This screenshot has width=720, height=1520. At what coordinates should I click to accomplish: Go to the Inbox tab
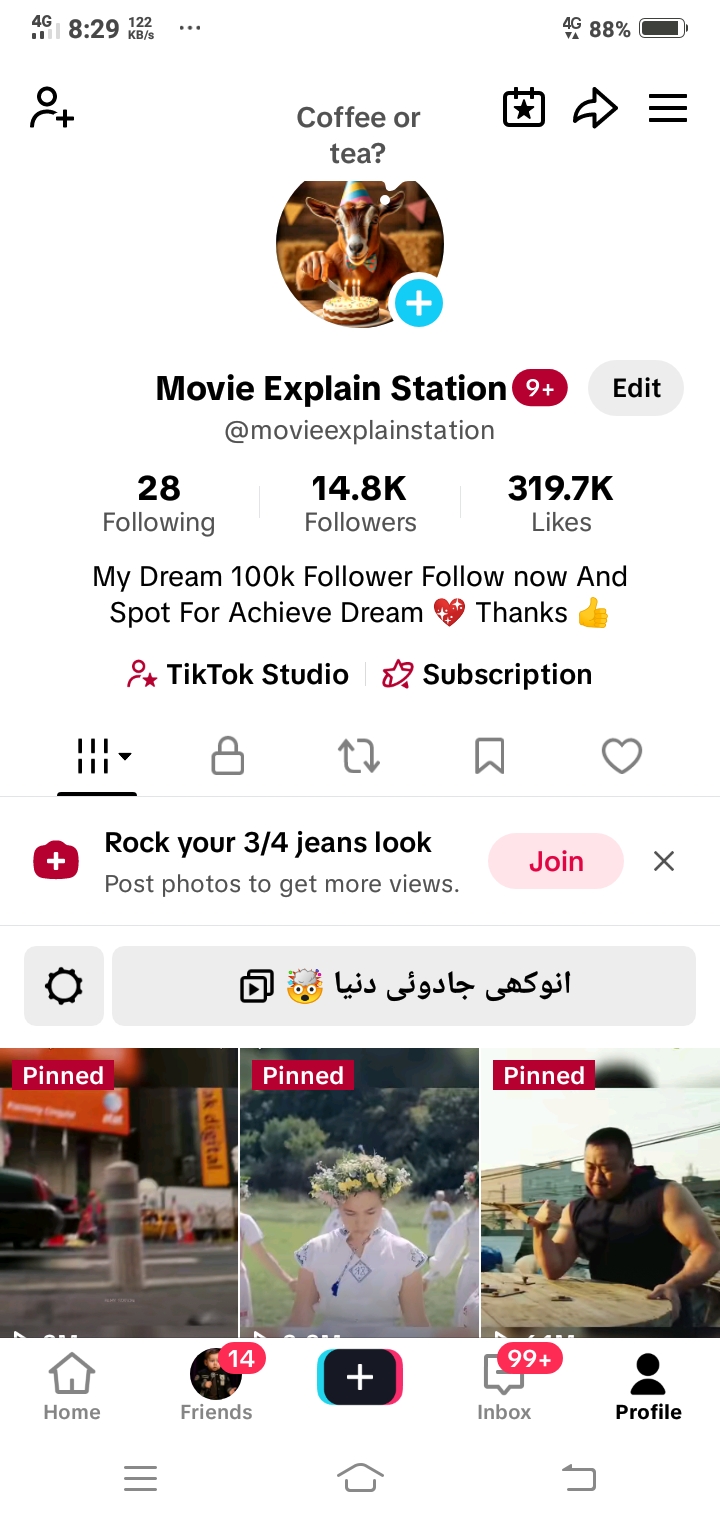click(504, 1386)
